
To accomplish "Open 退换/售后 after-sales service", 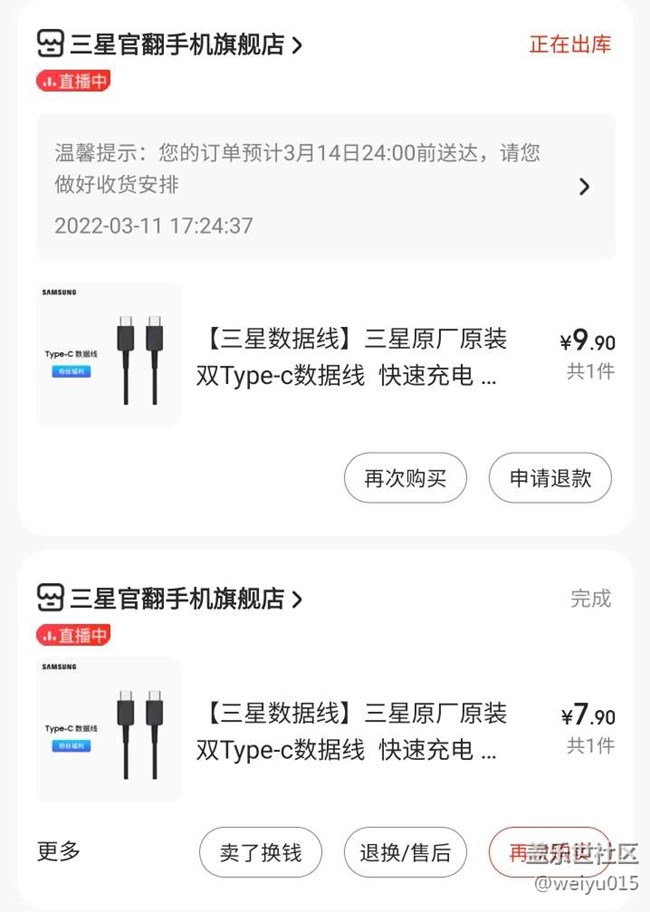I will 405,853.
